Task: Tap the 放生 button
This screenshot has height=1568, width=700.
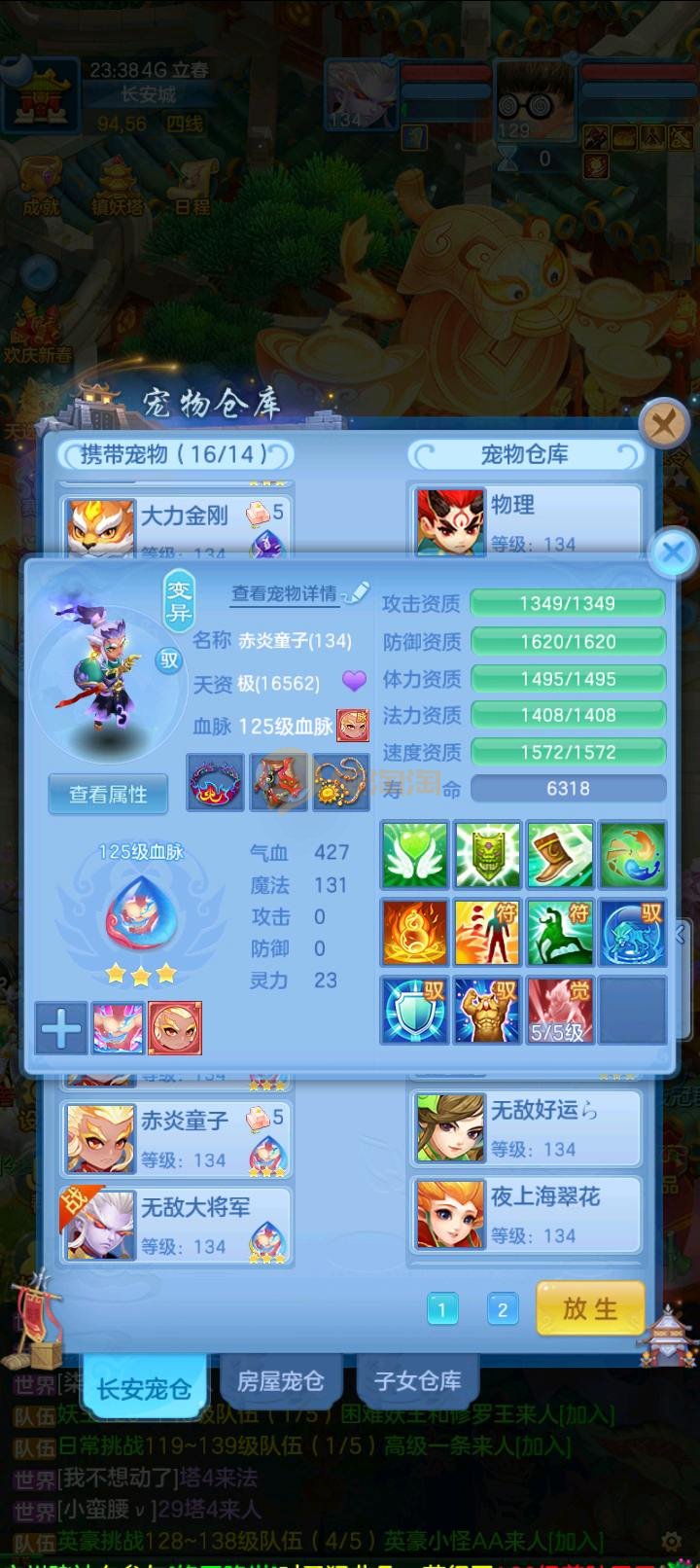Action: [590, 1308]
